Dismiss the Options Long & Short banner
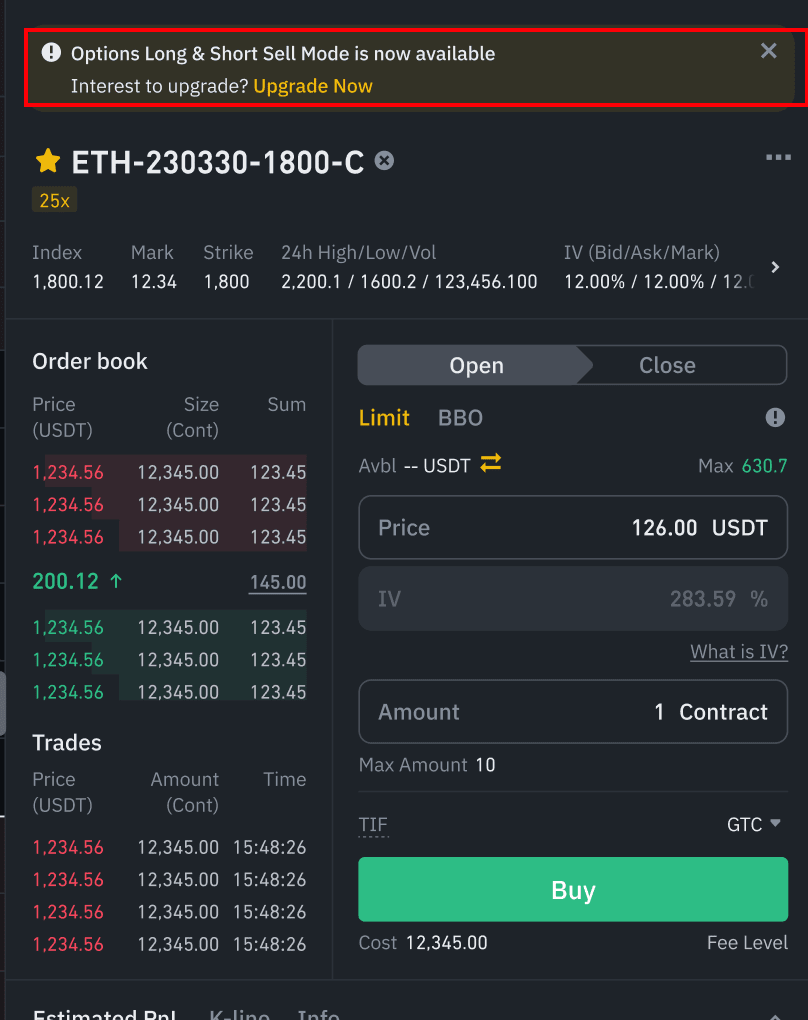Screen dimensions: 808x1020 [768, 51]
